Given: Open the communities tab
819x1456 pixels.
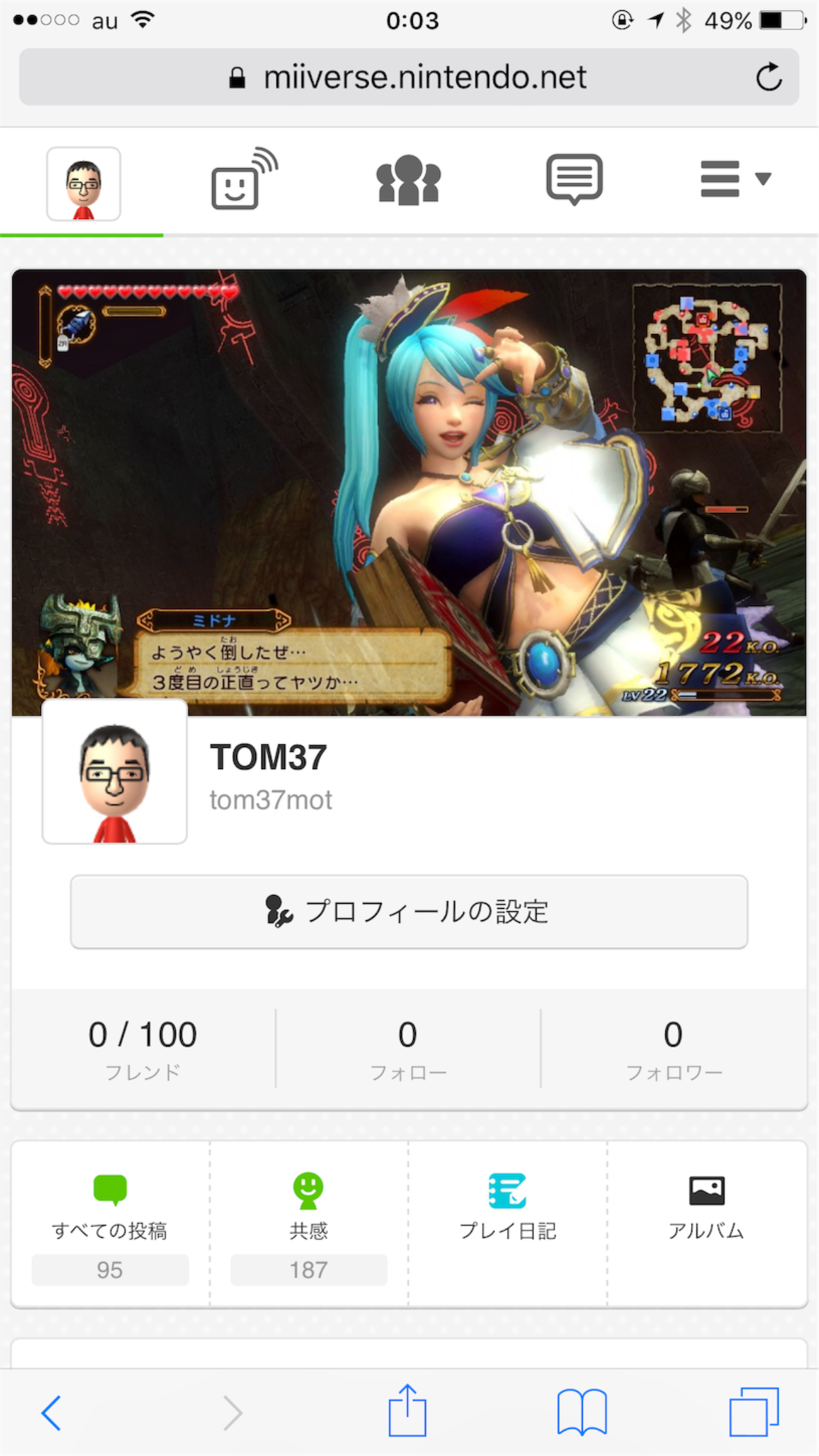Looking at the screenshot, I should coord(408,180).
